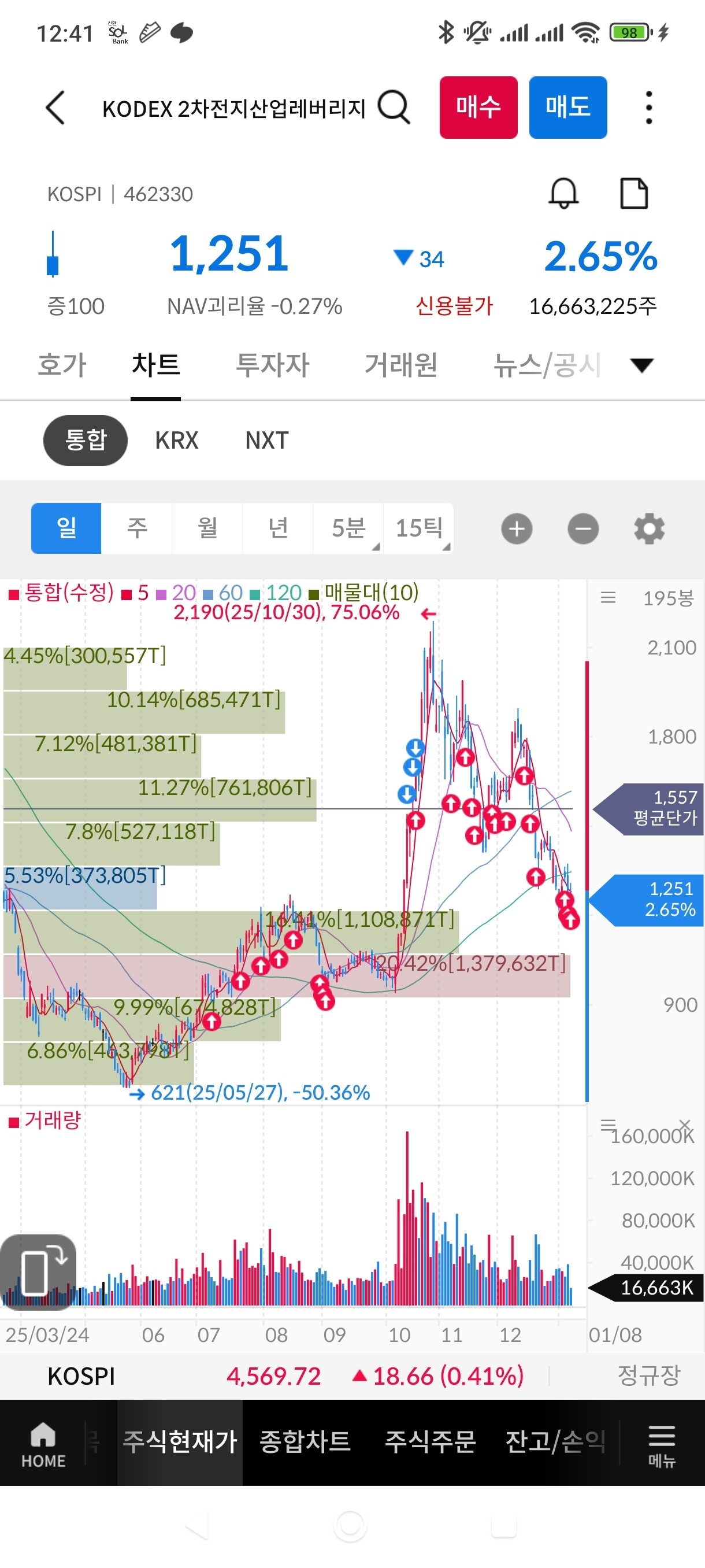Select the KRX market option
Viewport: 705px width, 1568px height.
(x=177, y=440)
